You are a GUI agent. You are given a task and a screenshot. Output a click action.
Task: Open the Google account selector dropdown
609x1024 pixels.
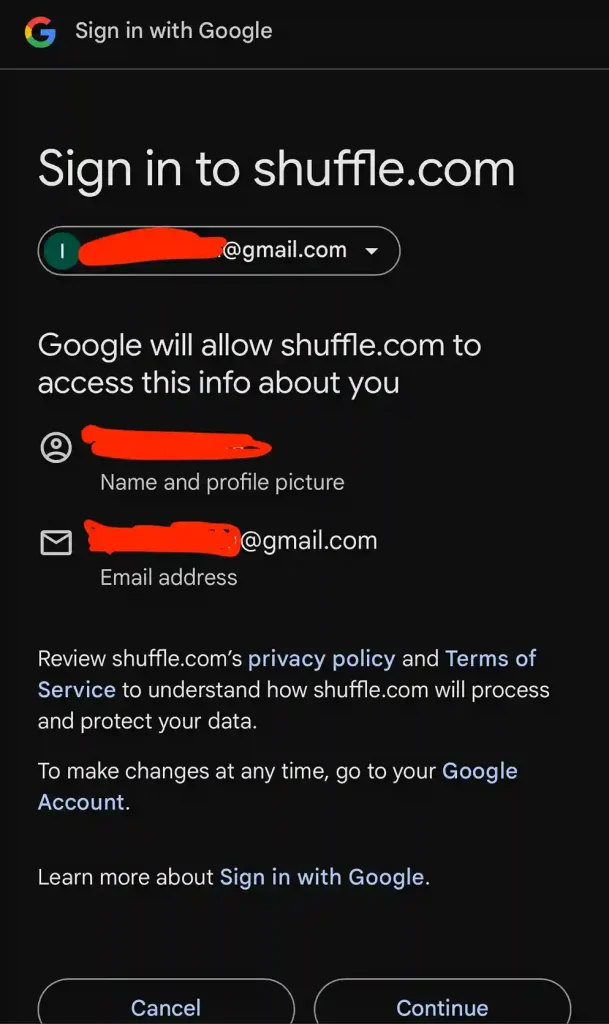[x=371, y=251]
